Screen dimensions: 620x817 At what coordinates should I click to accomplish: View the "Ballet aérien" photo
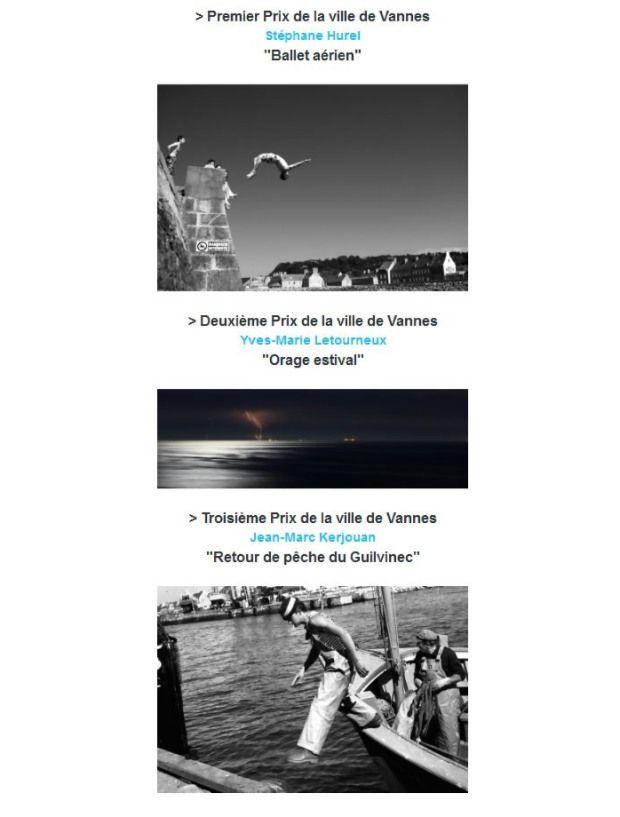pos(312,187)
